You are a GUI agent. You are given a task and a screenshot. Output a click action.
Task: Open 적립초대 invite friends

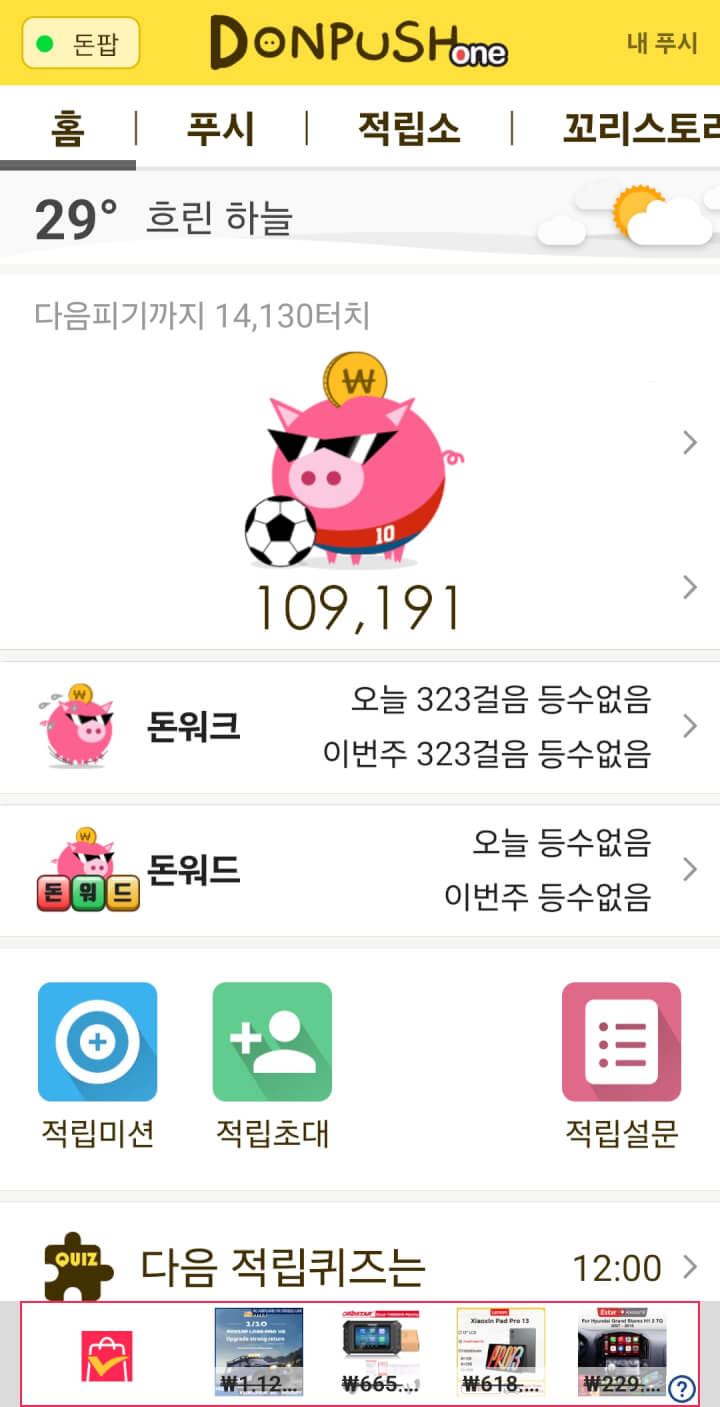pyautogui.click(x=272, y=1066)
